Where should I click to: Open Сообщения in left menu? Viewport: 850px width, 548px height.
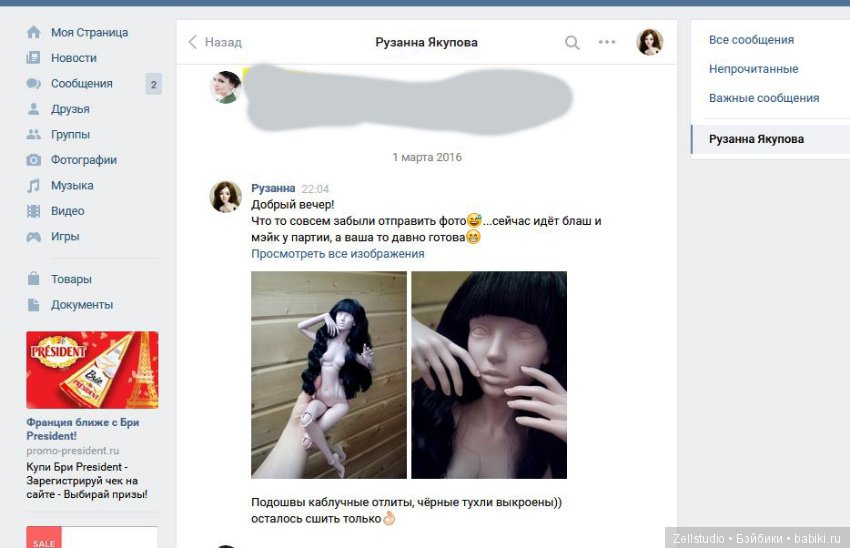81,84
